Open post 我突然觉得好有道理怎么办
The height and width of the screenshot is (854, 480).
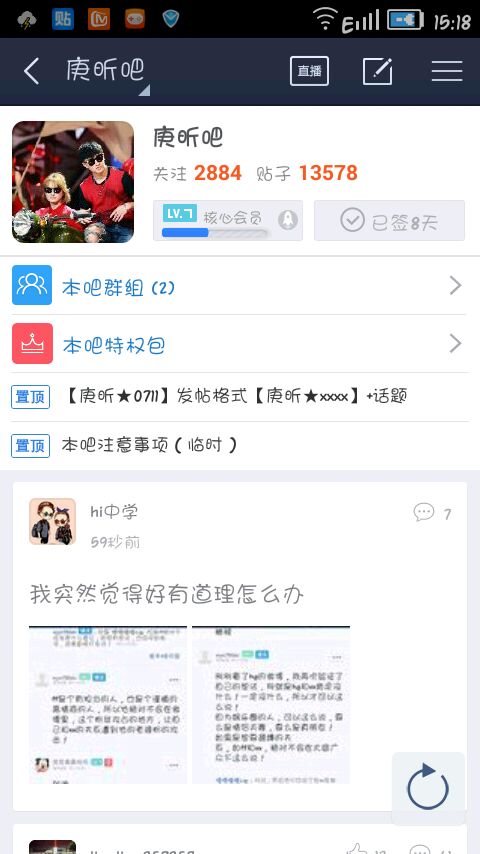point(166,594)
